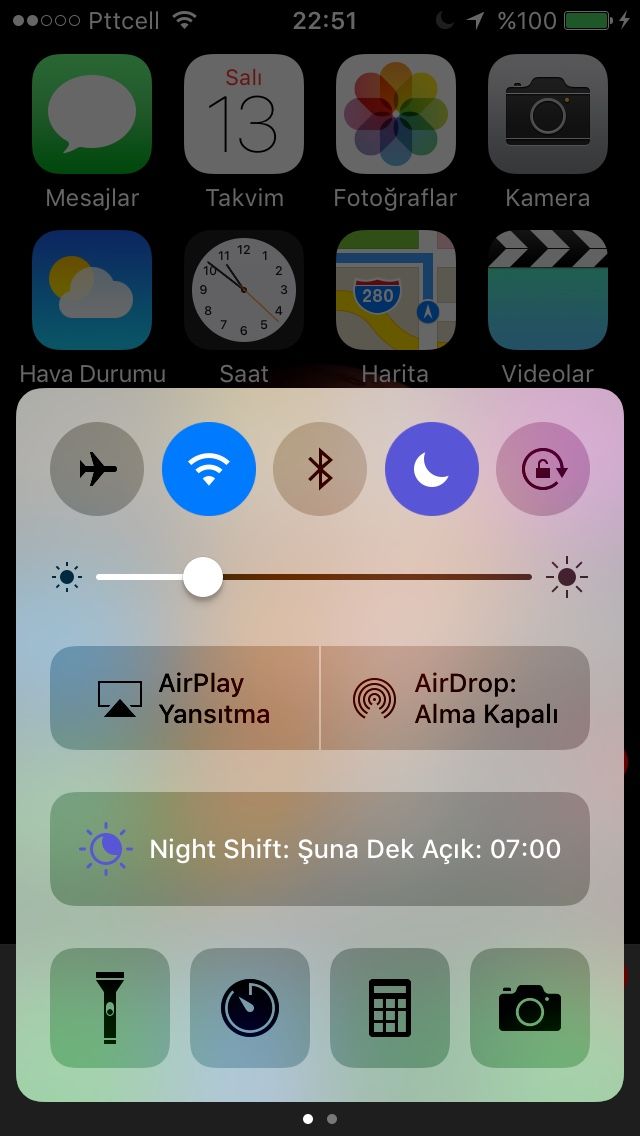
Task: Open the Harita app
Action: (x=396, y=290)
